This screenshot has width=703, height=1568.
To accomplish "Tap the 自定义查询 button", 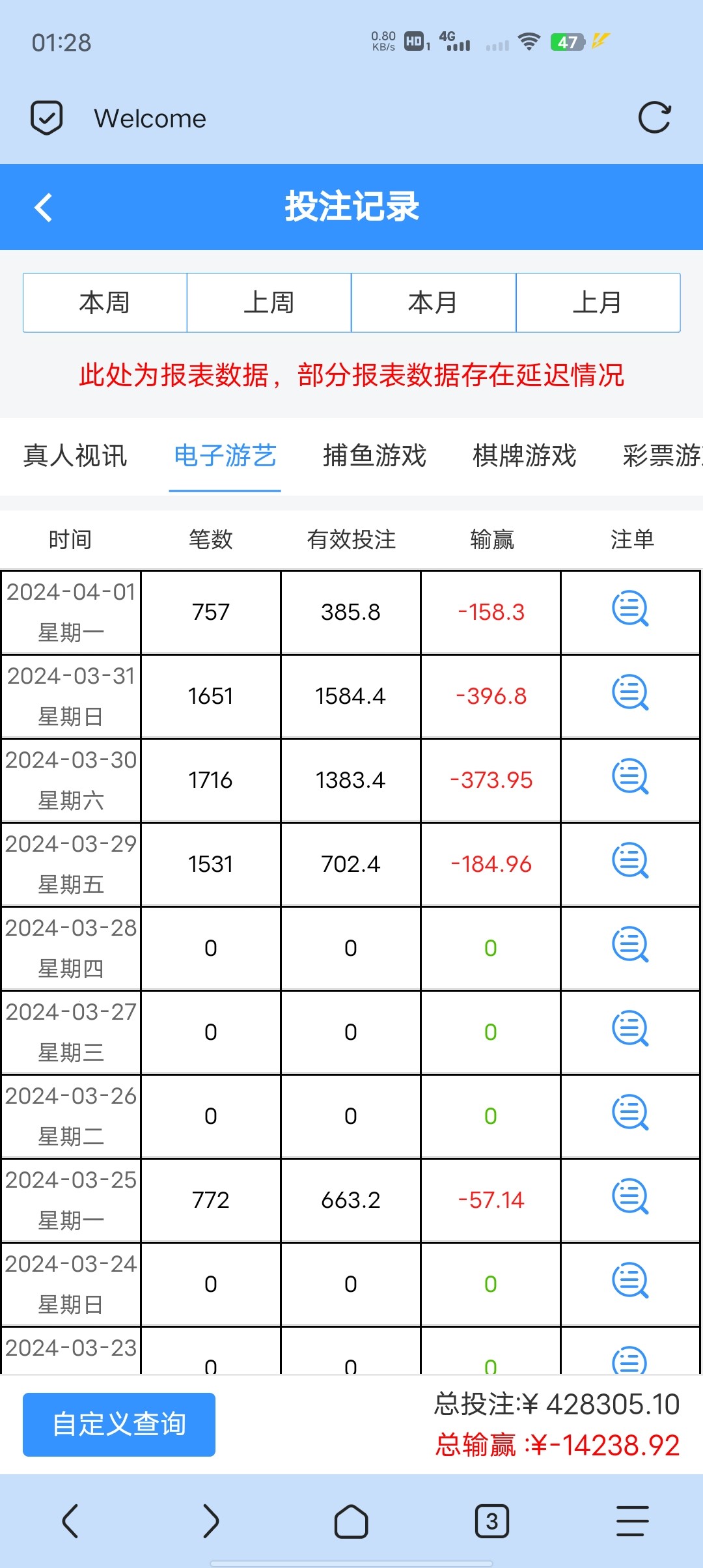I will (x=119, y=1424).
